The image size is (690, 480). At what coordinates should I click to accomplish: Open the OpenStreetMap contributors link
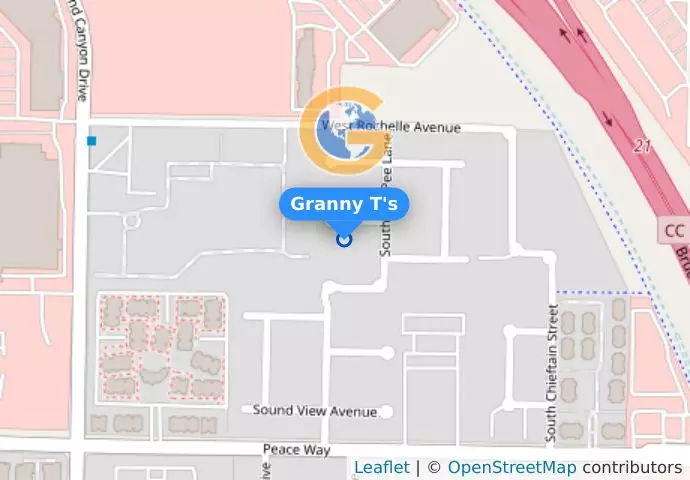pyautogui.click(x=511, y=468)
